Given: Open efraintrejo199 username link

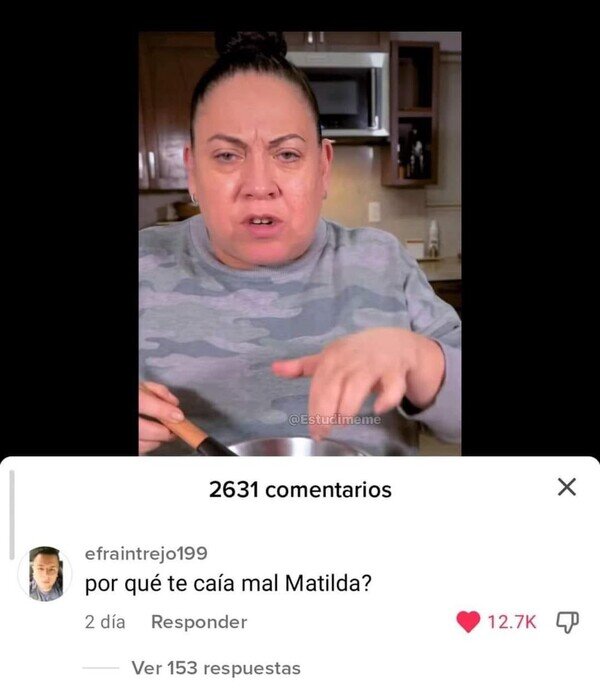Looking at the screenshot, I should [x=146, y=554].
